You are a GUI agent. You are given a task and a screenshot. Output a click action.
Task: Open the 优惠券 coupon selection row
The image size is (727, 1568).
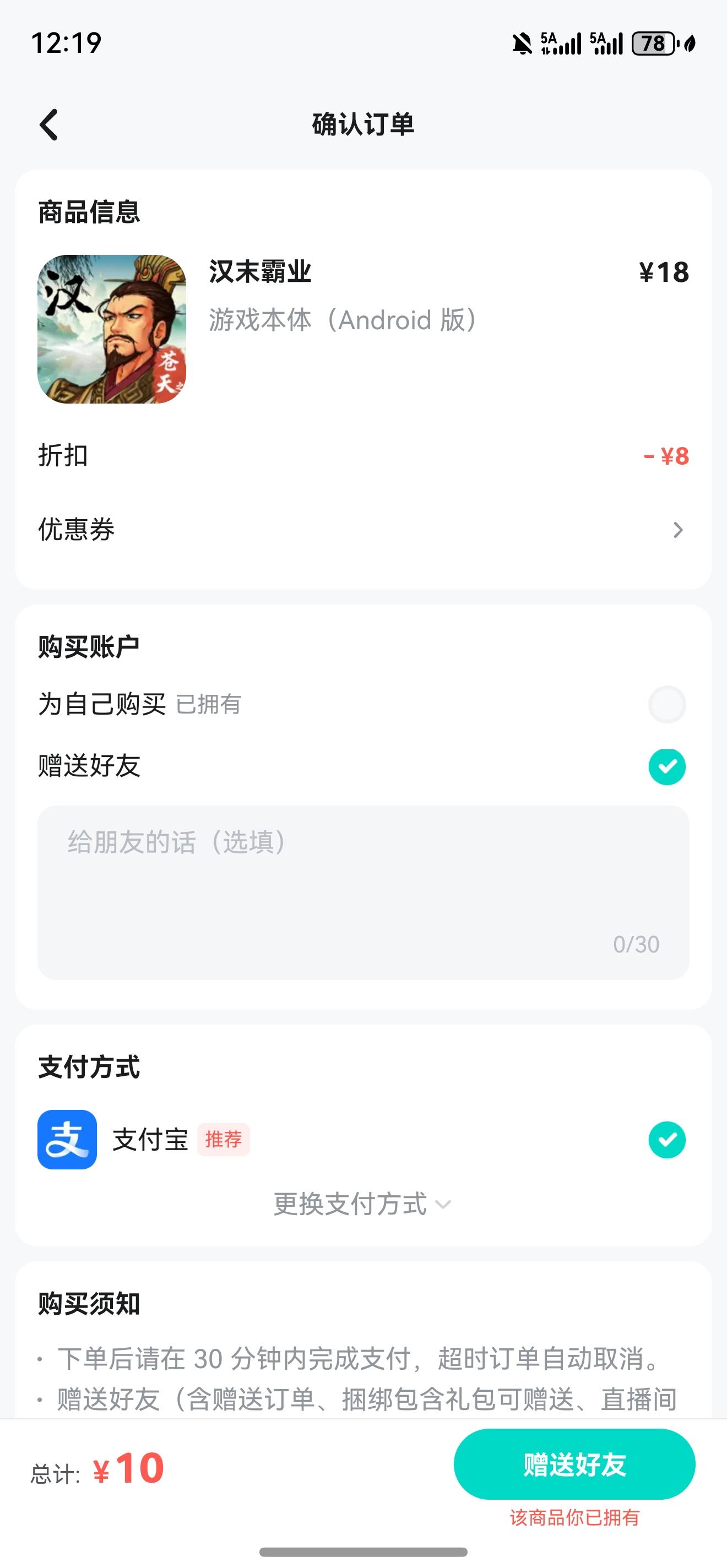click(x=363, y=530)
